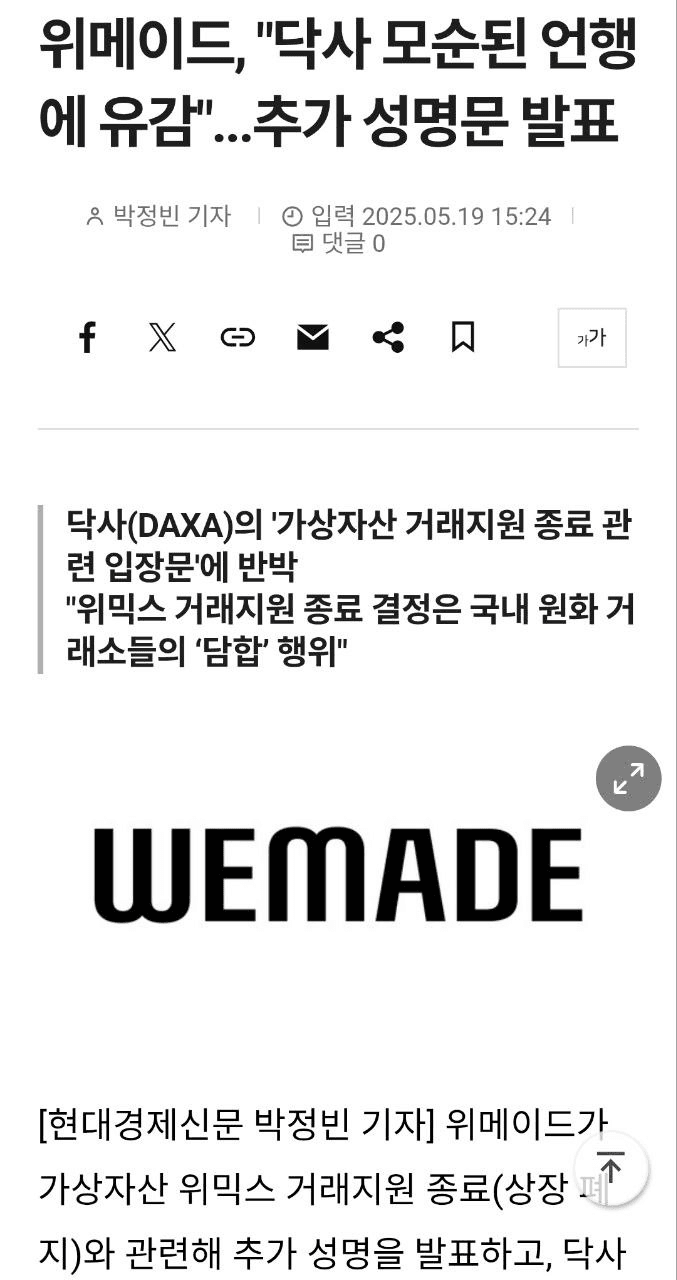Jump back to top of page
Image resolution: width=677 pixels, height=1280 pixels.
pos(610,1168)
